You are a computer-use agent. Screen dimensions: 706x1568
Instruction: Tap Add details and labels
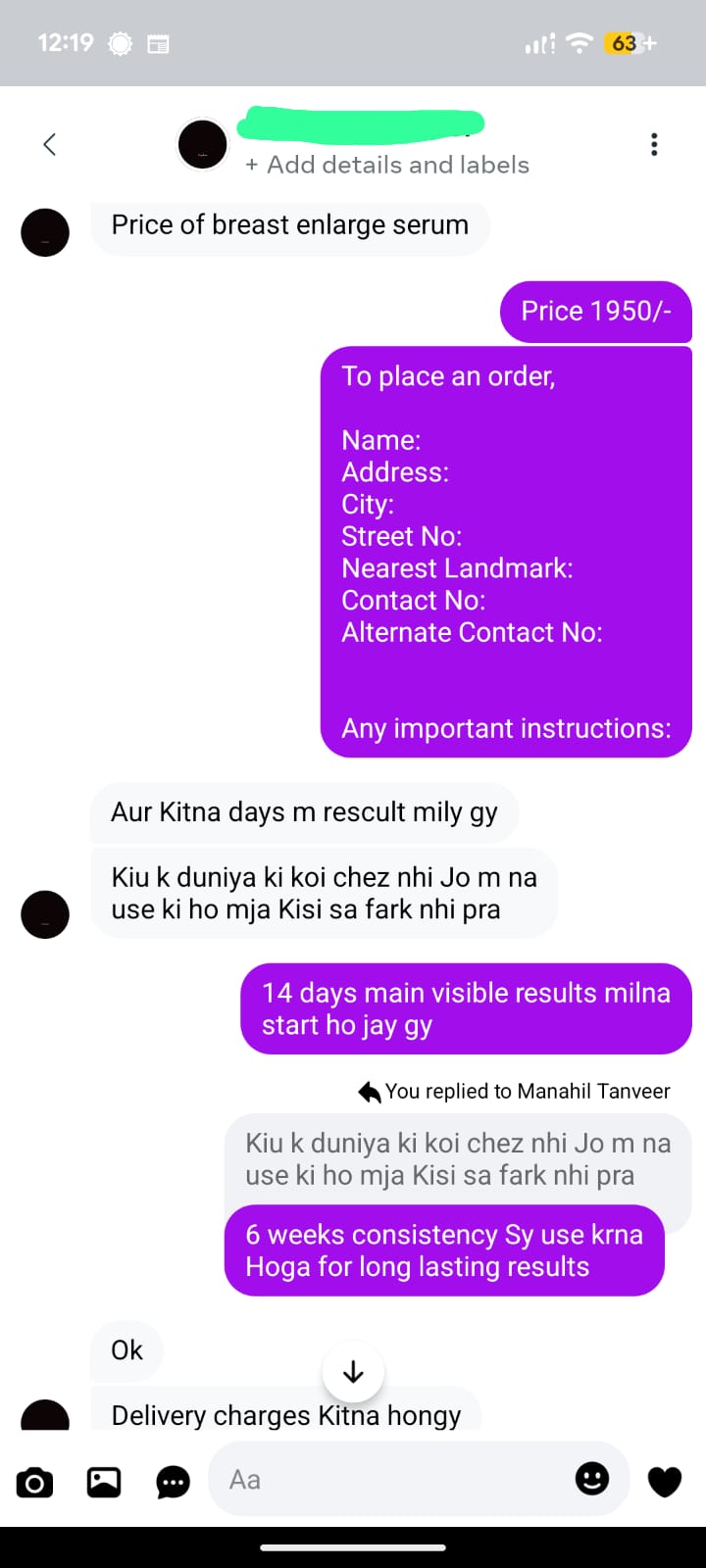click(x=388, y=165)
